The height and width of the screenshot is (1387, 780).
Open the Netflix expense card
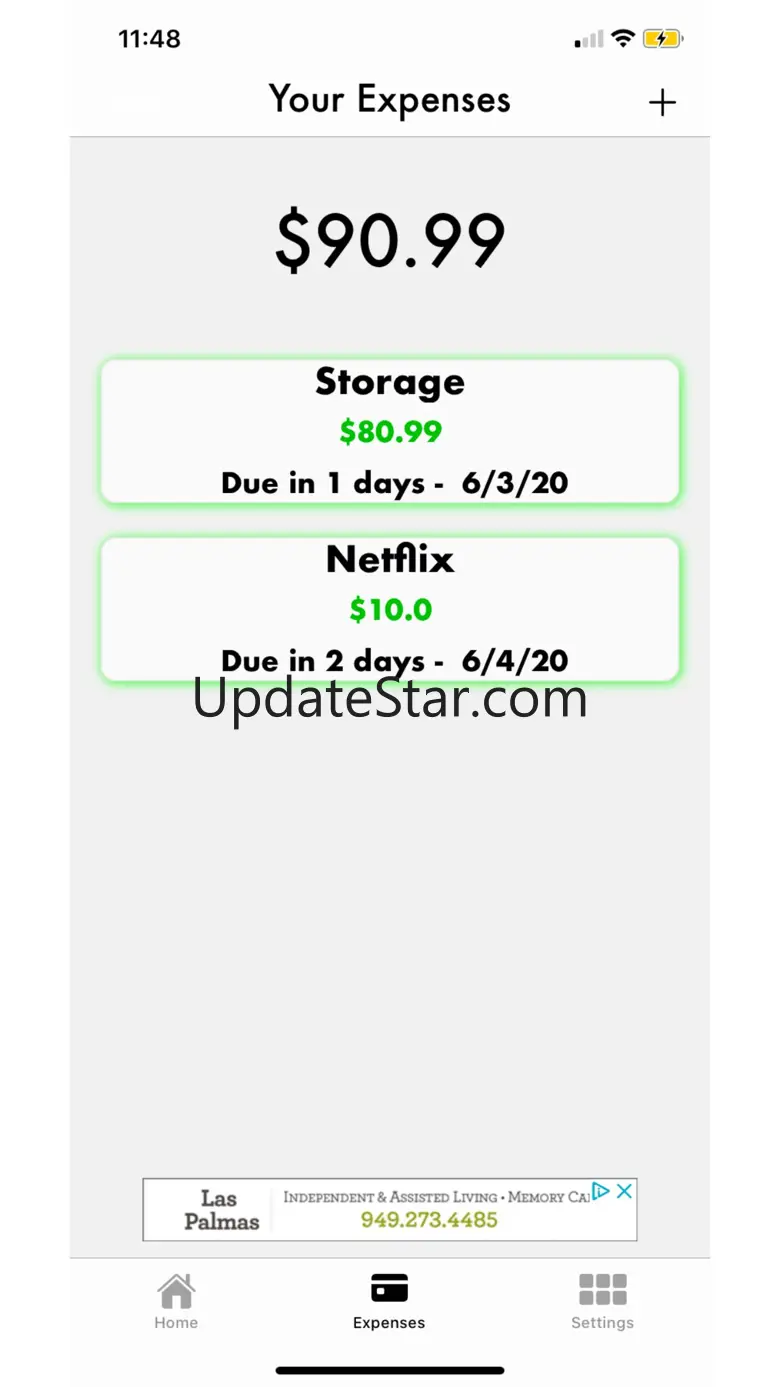(389, 608)
